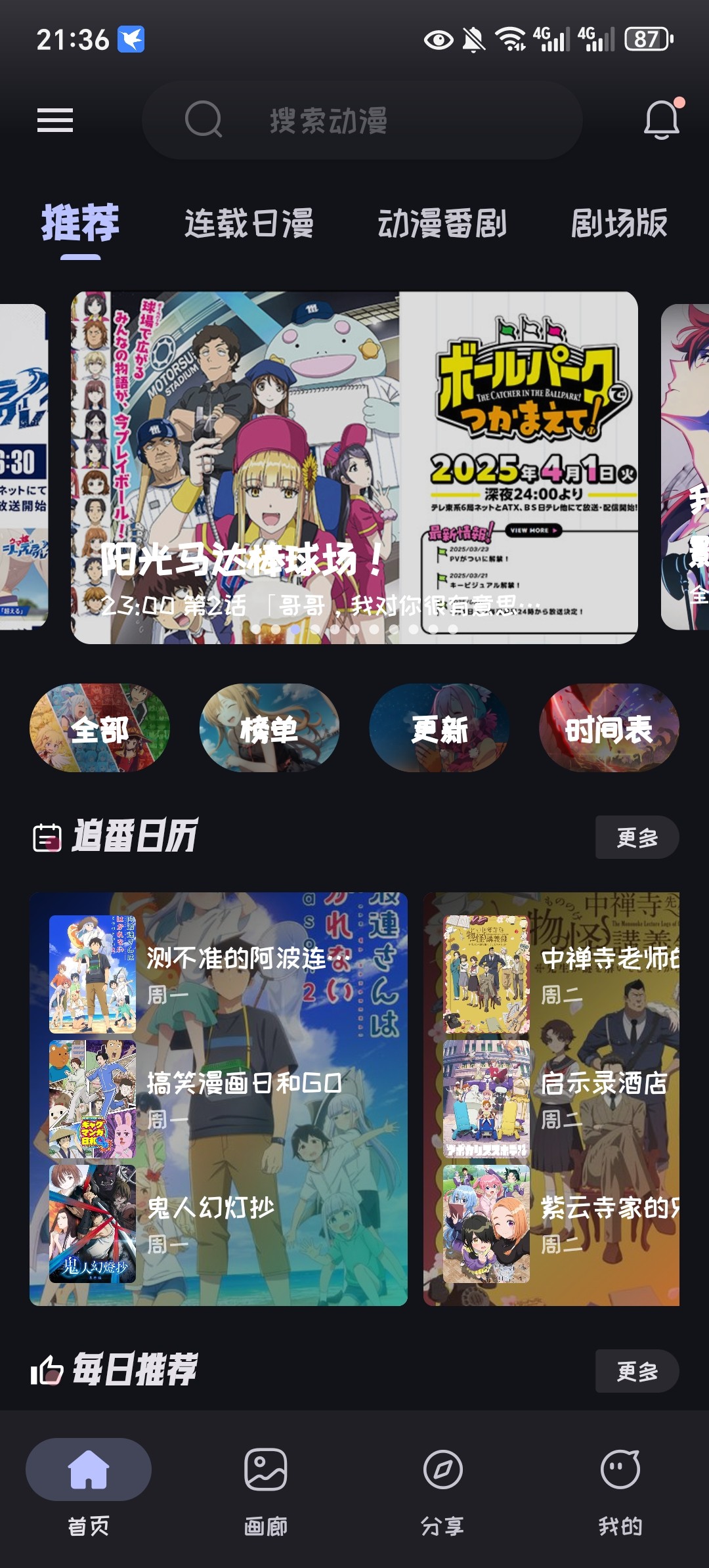The height and width of the screenshot is (1568, 709).
Task: Open the notifications bell
Action: [661, 120]
